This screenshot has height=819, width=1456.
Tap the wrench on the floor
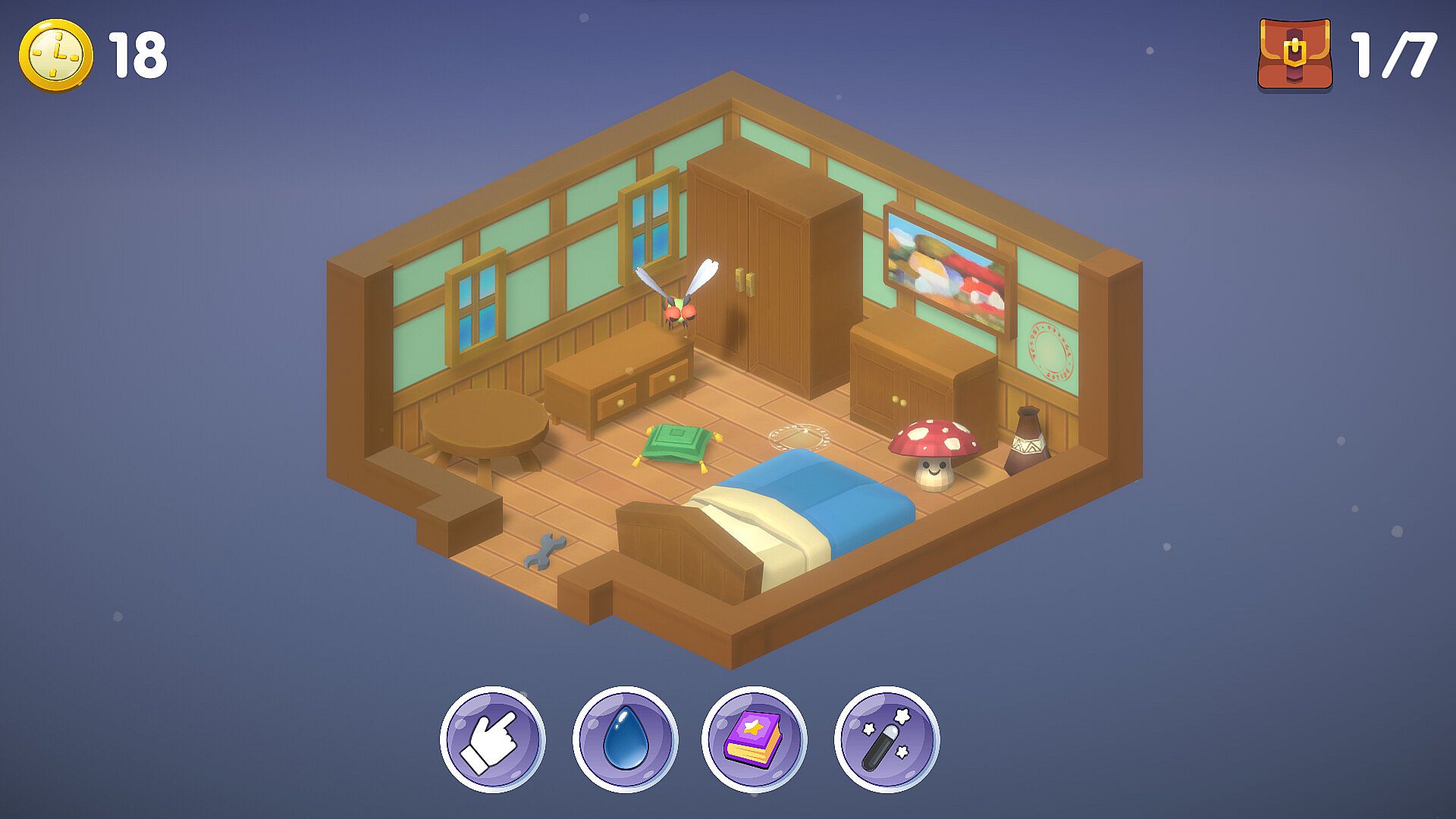544,551
